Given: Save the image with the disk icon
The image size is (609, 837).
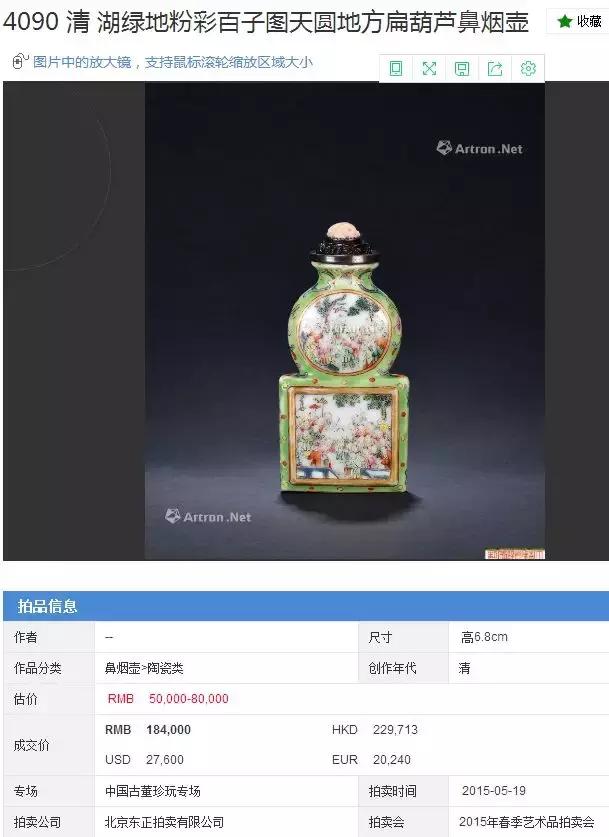Looking at the screenshot, I should 462,68.
